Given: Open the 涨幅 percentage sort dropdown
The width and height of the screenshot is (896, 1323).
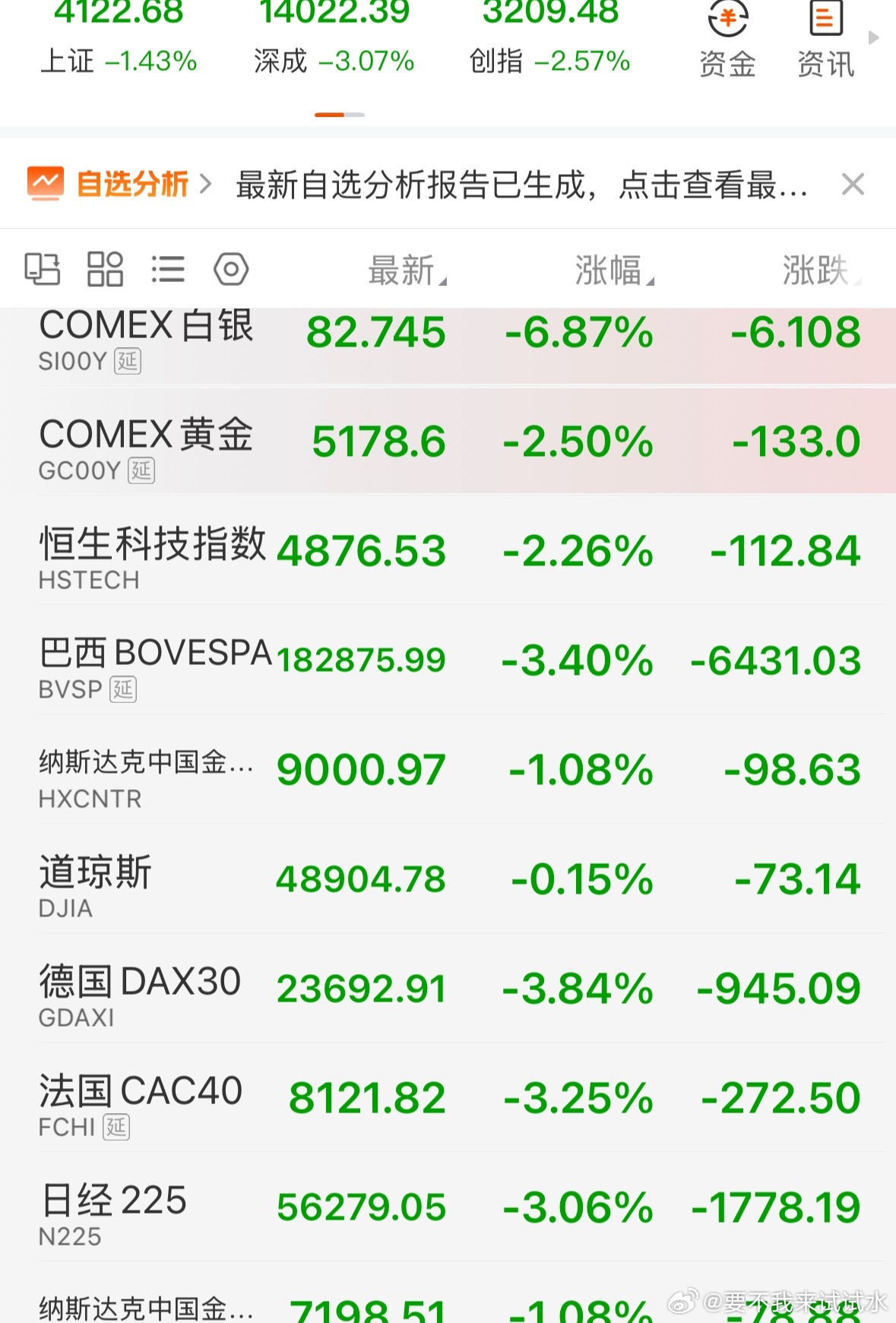Looking at the screenshot, I should pos(612,271).
